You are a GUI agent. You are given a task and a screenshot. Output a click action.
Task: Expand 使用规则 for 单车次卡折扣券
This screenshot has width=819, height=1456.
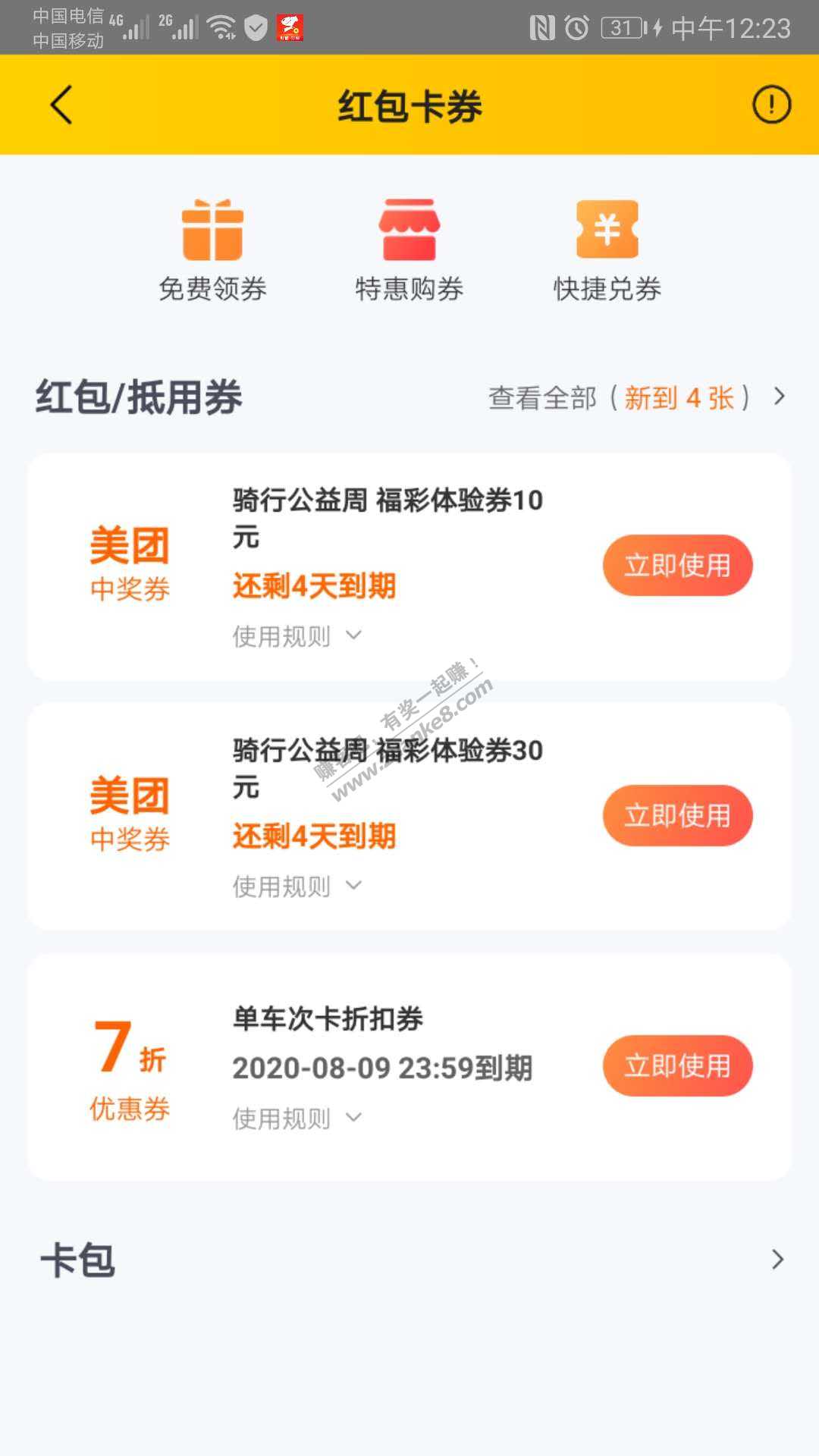297,1118
